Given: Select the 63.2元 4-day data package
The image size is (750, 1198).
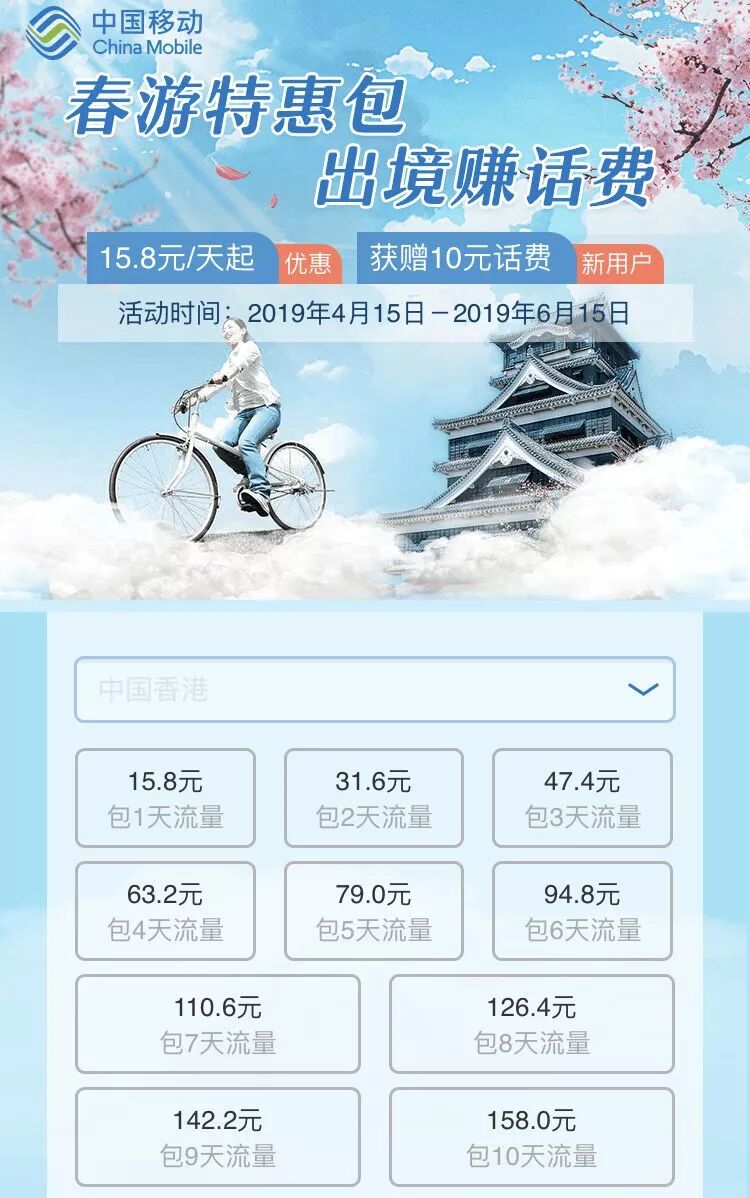Looking at the screenshot, I should (x=165, y=911).
